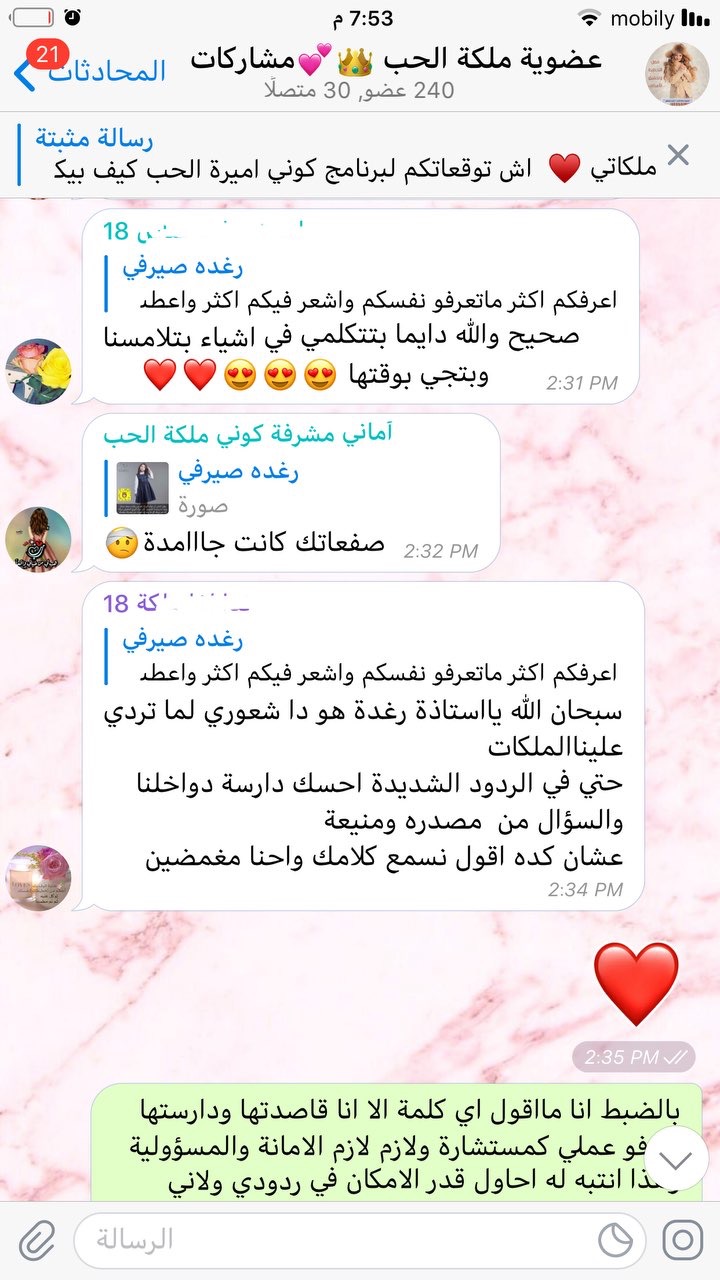
Task: Open quoted reply in the 2:31 PM message
Action: click(370, 284)
